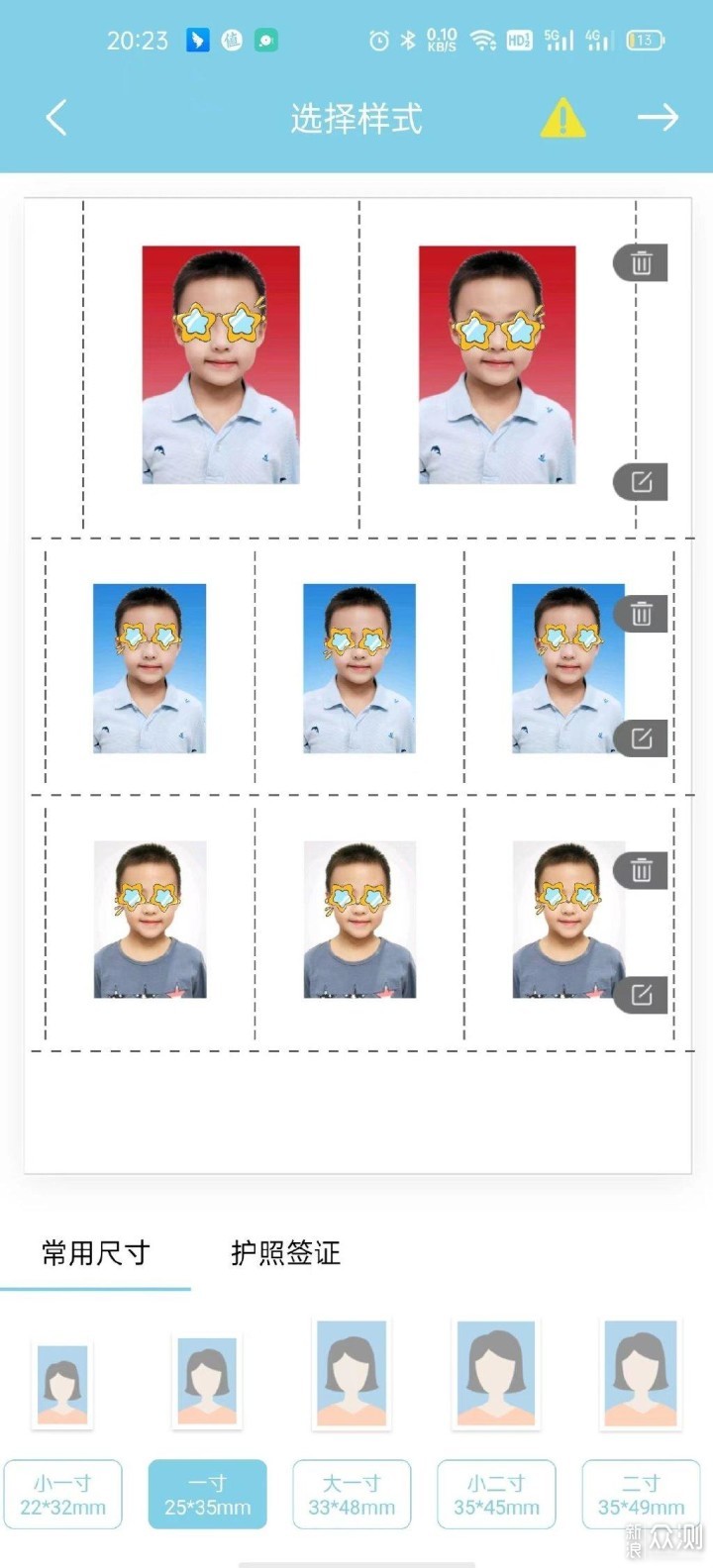This screenshot has height=1568, width=713.
Task: Pick the 小二寸 35*45mm size
Action: [x=496, y=1495]
